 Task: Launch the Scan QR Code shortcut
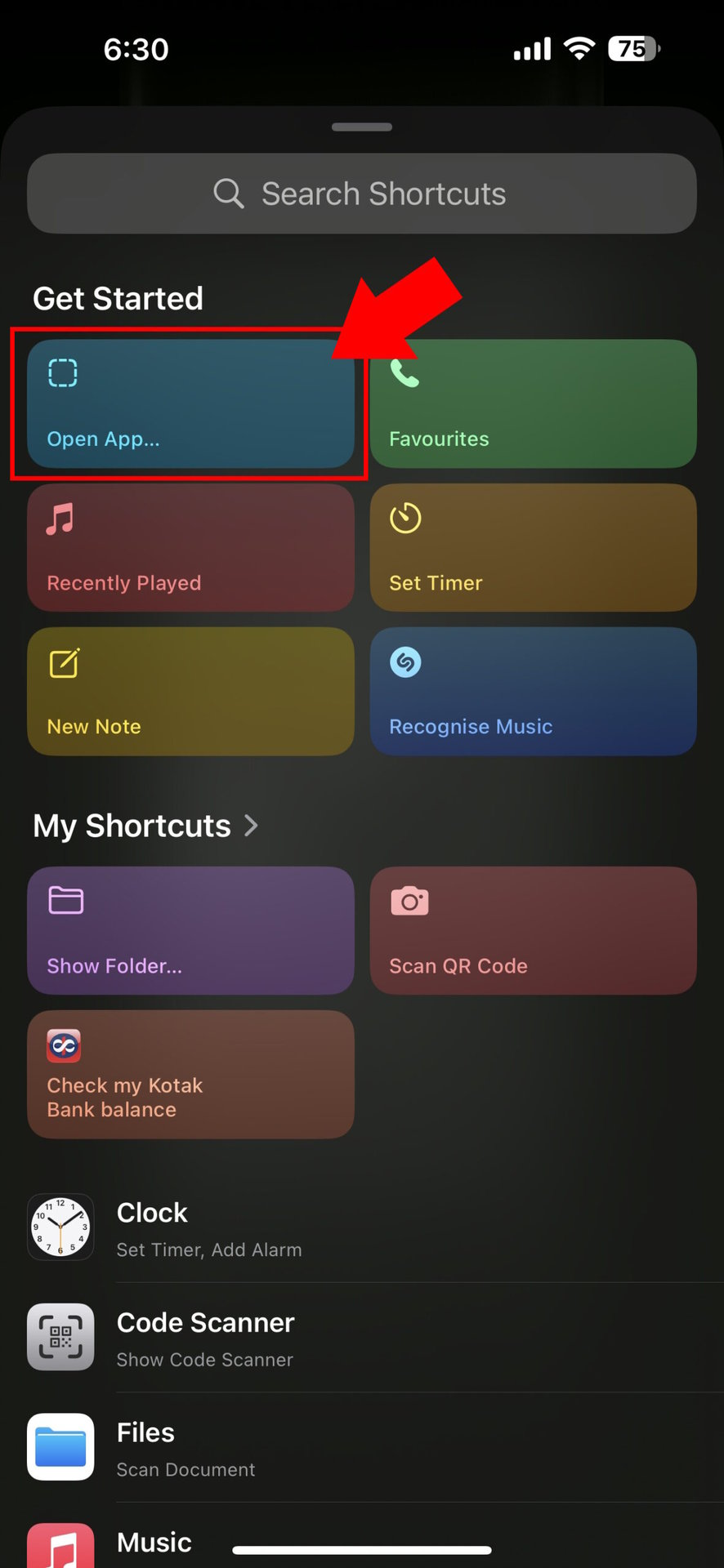coord(533,930)
